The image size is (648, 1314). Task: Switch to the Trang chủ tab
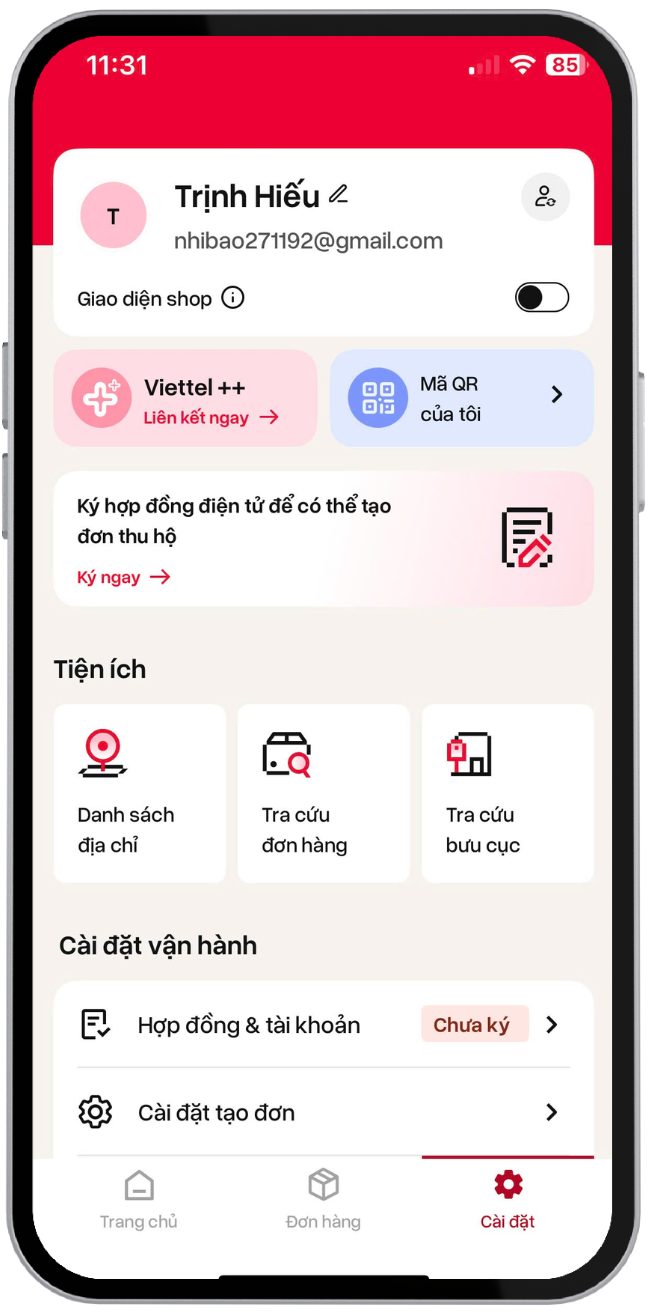pyautogui.click(x=139, y=1200)
